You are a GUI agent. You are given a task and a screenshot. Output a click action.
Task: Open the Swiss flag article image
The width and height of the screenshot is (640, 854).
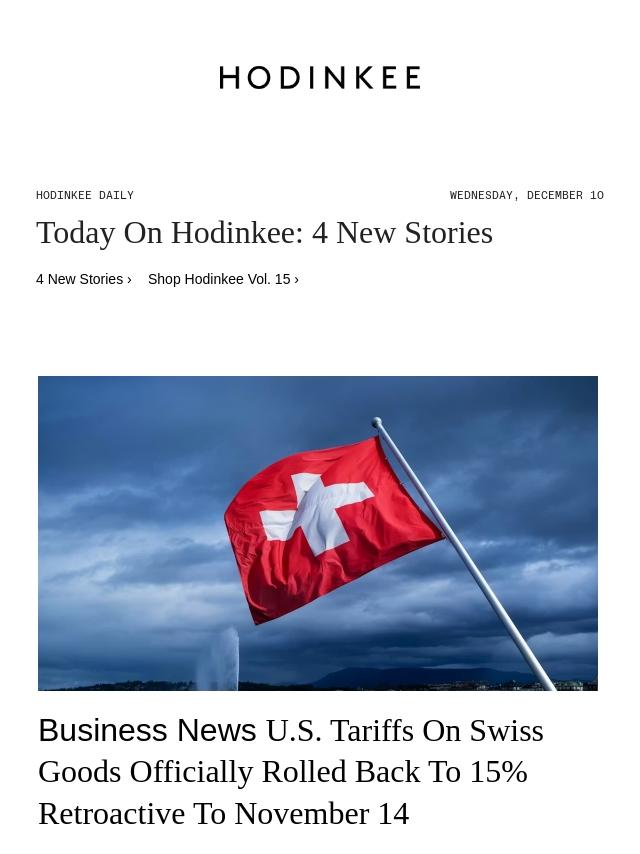[318, 533]
